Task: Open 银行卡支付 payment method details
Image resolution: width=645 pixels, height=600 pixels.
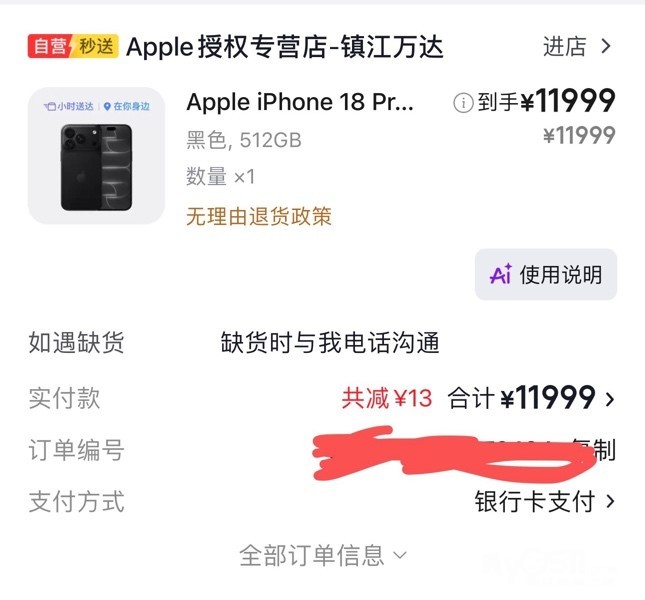Action: pyautogui.click(x=545, y=501)
